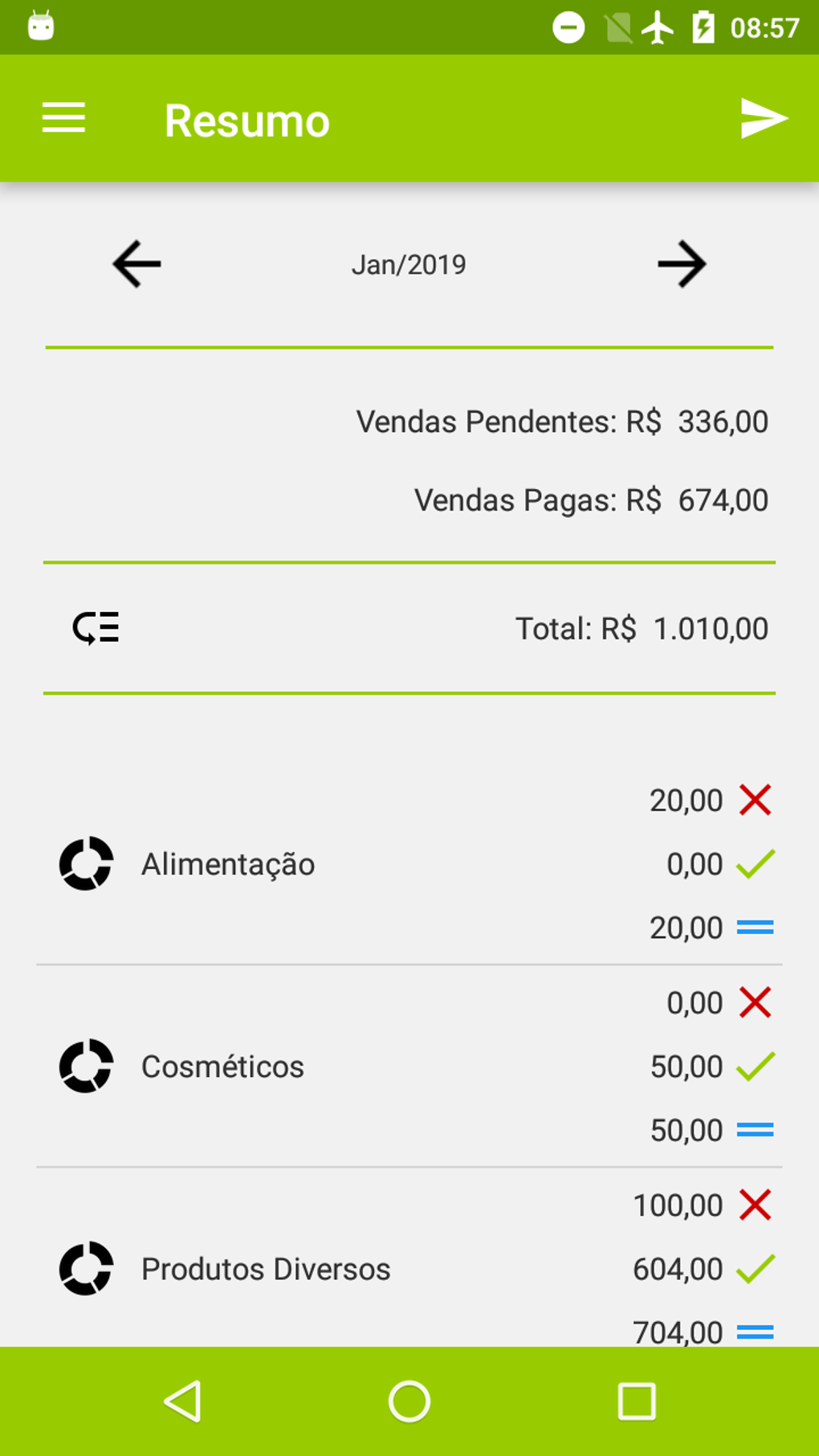Open the Produtos Diversos category
The height and width of the screenshot is (1456, 819).
tap(266, 1269)
